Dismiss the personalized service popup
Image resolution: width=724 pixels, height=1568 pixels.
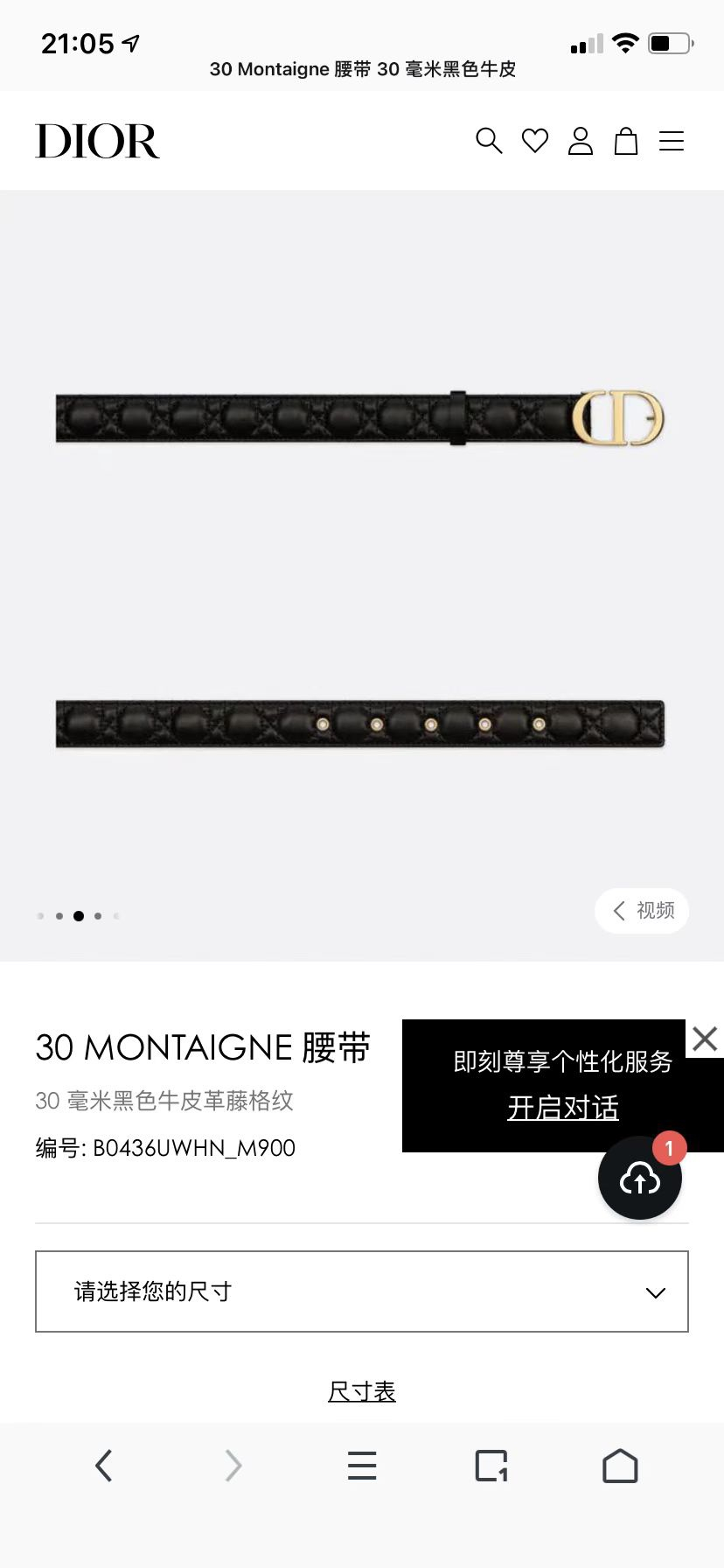[x=705, y=1039]
